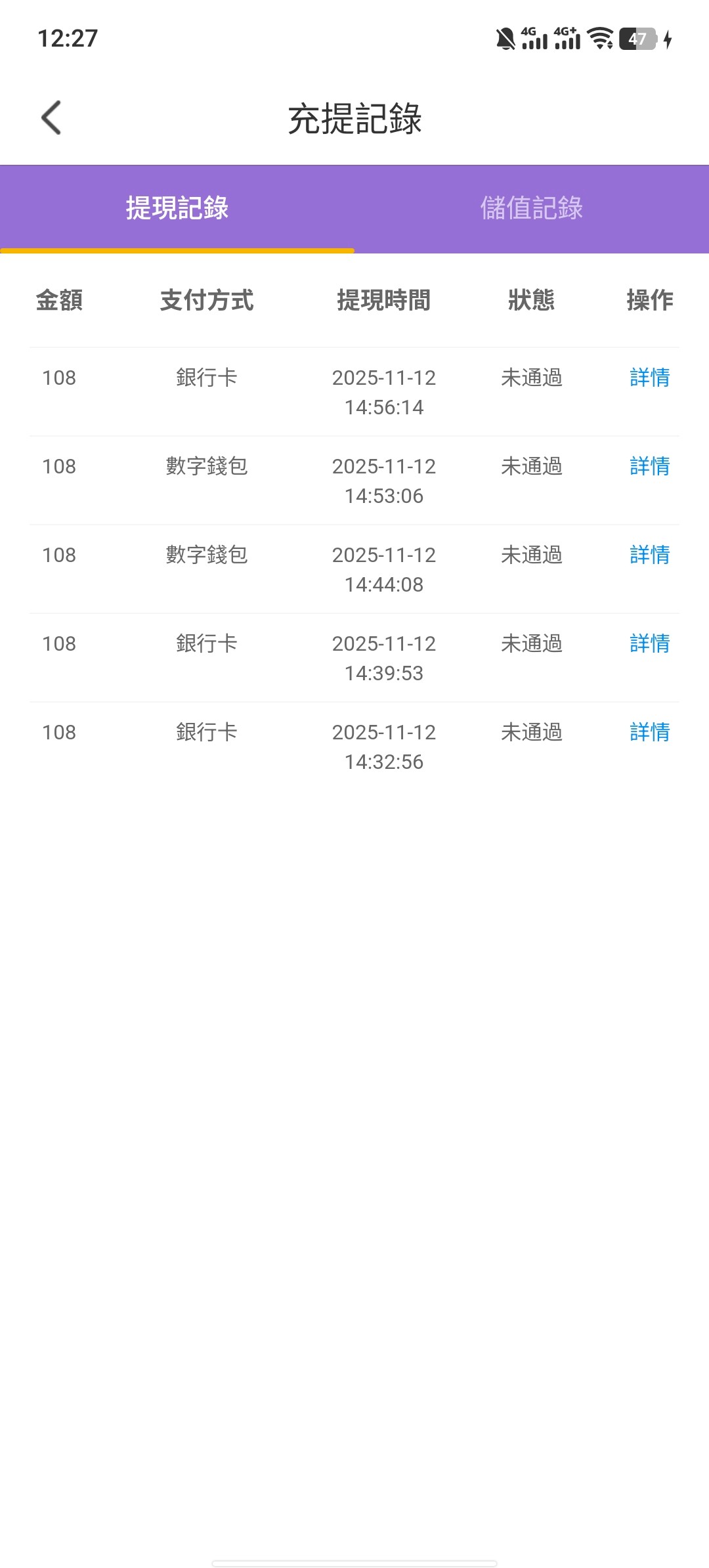View 詳情 of the 14:53:06 withdrawal

(649, 466)
